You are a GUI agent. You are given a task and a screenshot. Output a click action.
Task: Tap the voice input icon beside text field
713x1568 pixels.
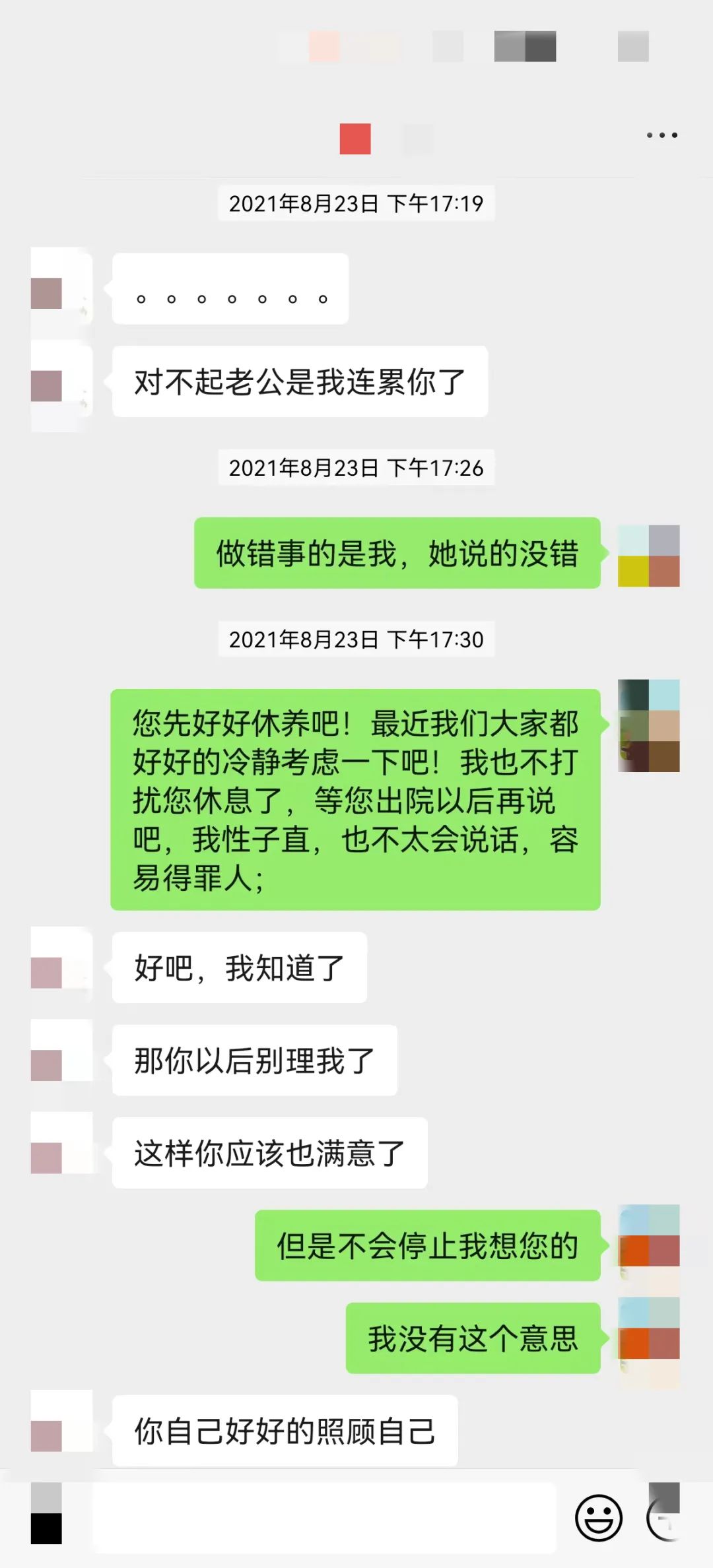pos(46,1514)
